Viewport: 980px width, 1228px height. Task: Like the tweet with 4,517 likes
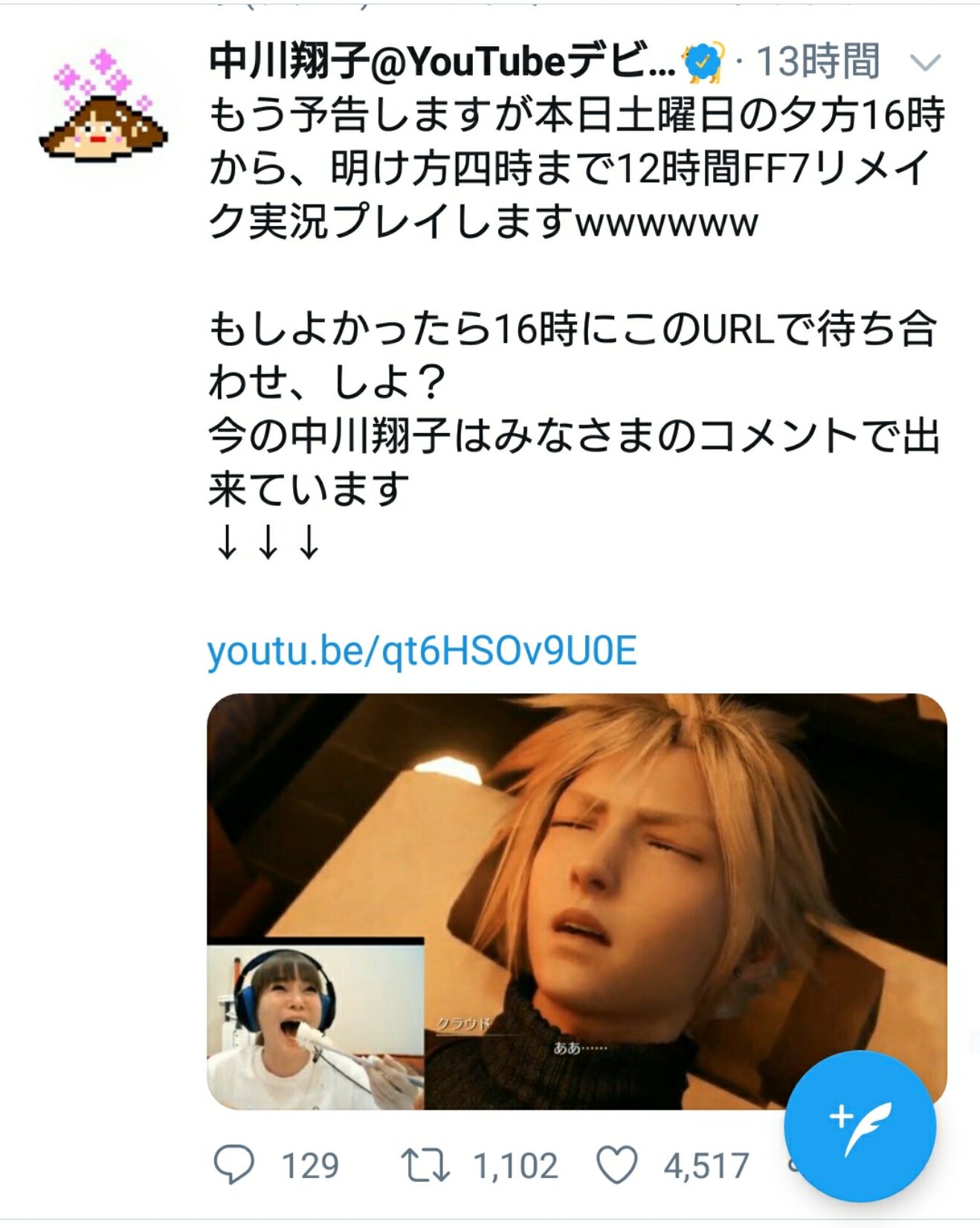tap(617, 1165)
